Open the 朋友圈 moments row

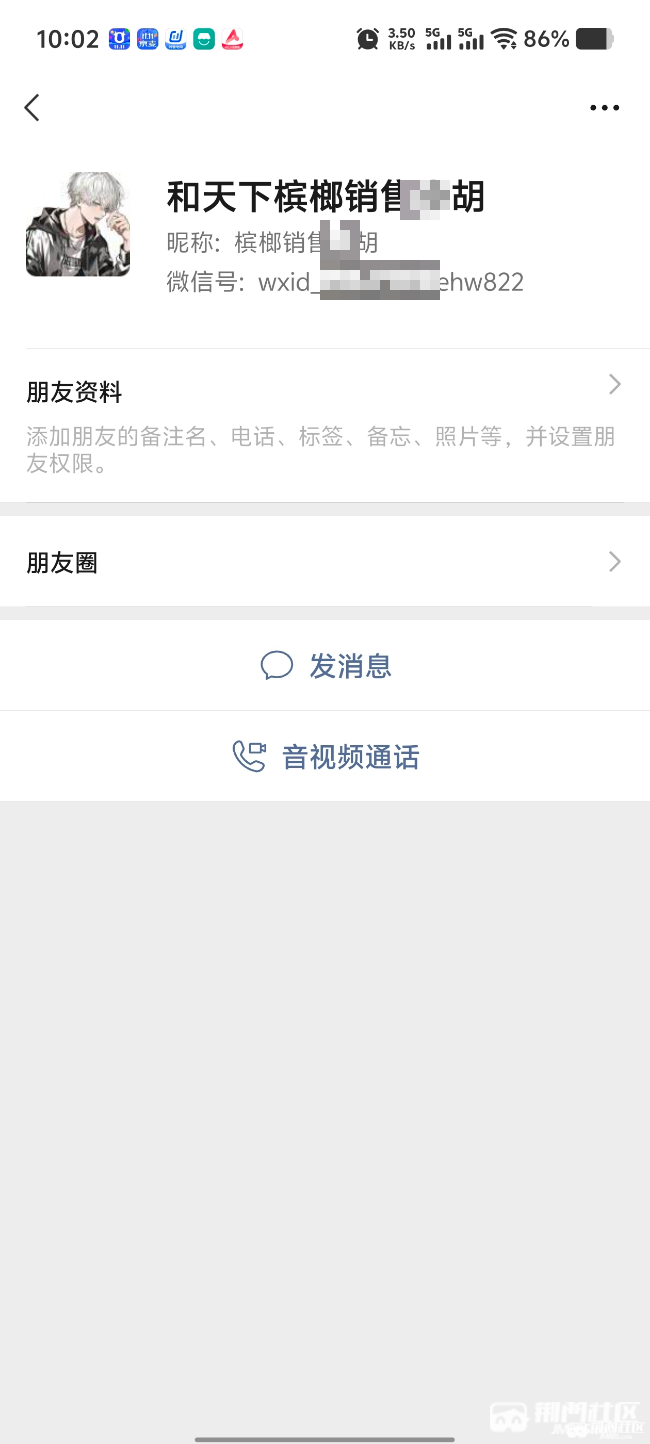(x=324, y=562)
